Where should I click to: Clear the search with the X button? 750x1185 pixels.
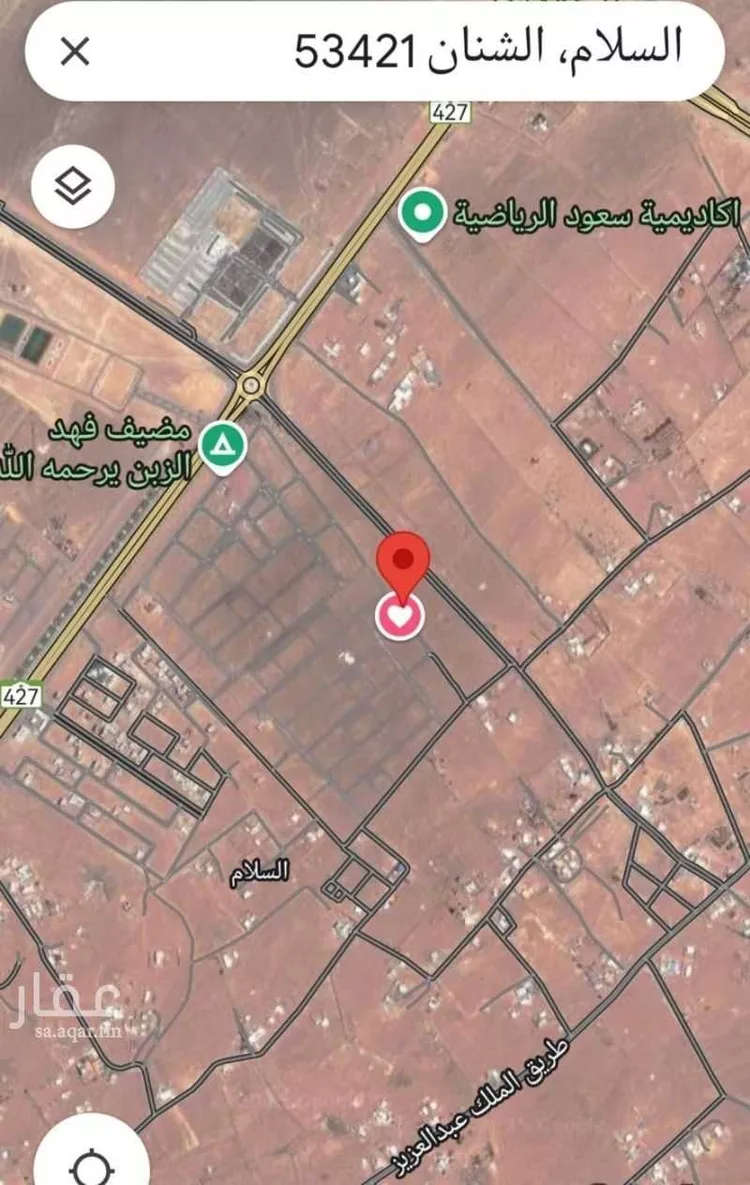point(75,50)
